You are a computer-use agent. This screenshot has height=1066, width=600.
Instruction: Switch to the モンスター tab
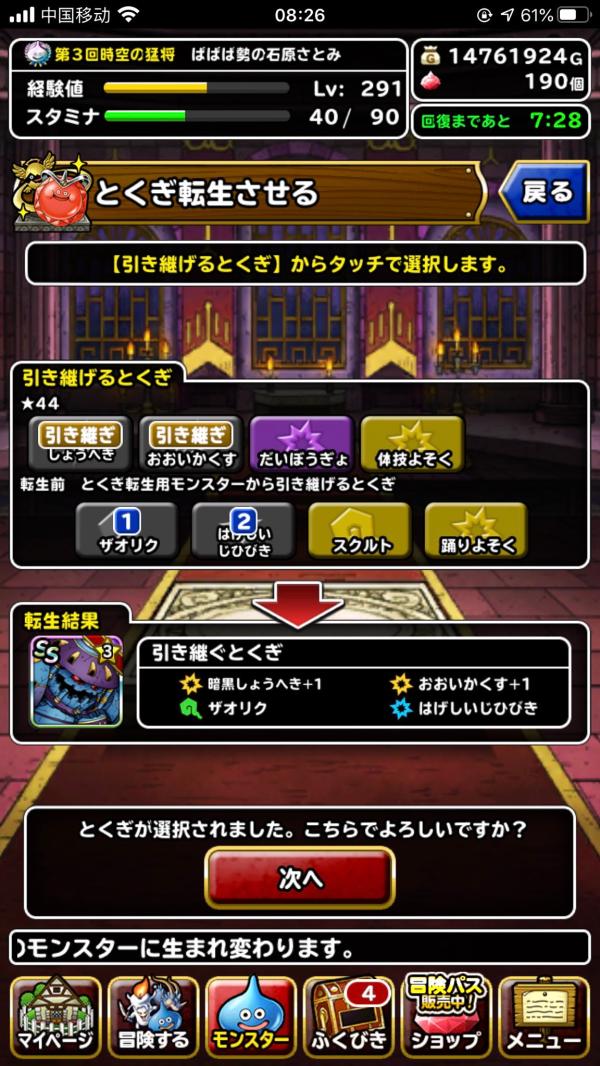(251, 1017)
